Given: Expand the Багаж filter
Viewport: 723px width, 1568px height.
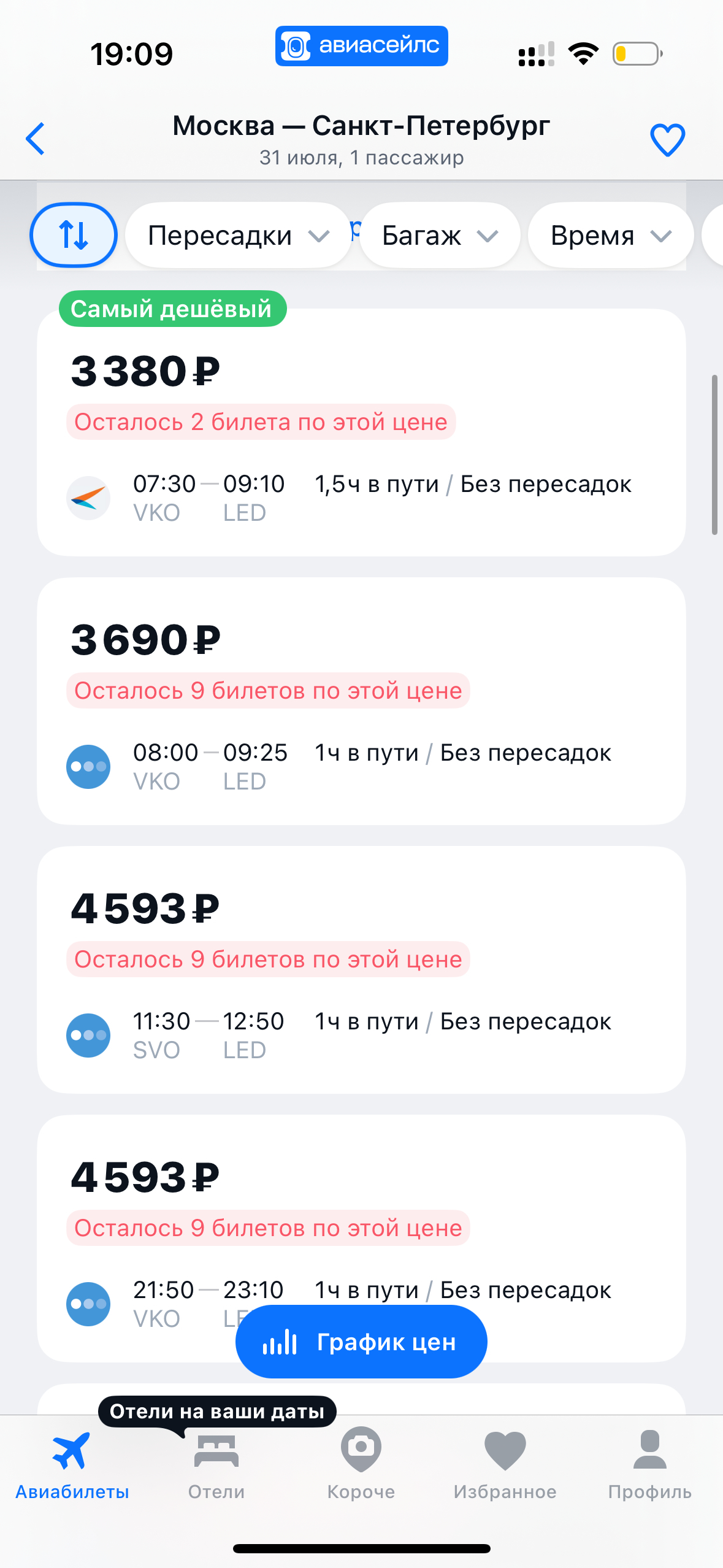Looking at the screenshot, I should click(440, 236).
